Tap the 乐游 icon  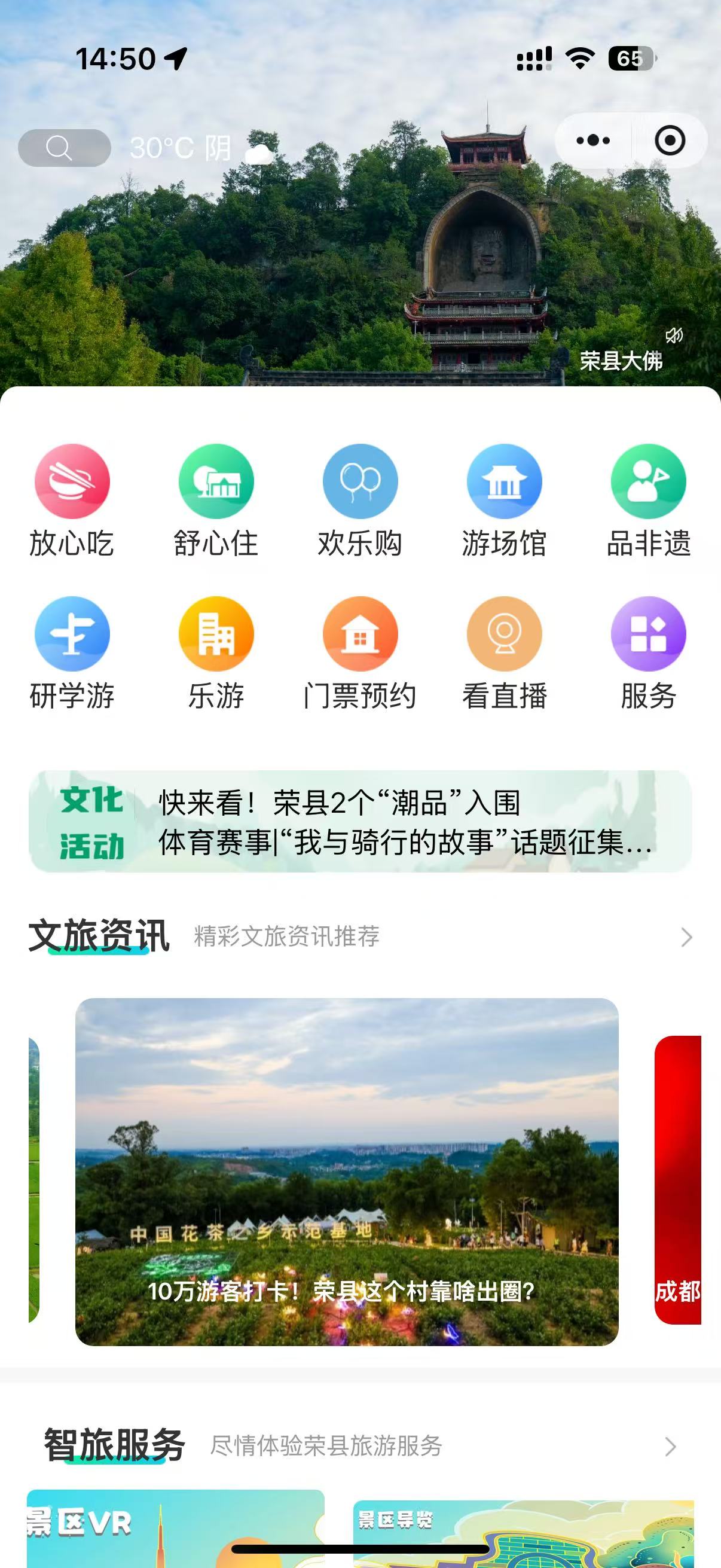(216, 652)
